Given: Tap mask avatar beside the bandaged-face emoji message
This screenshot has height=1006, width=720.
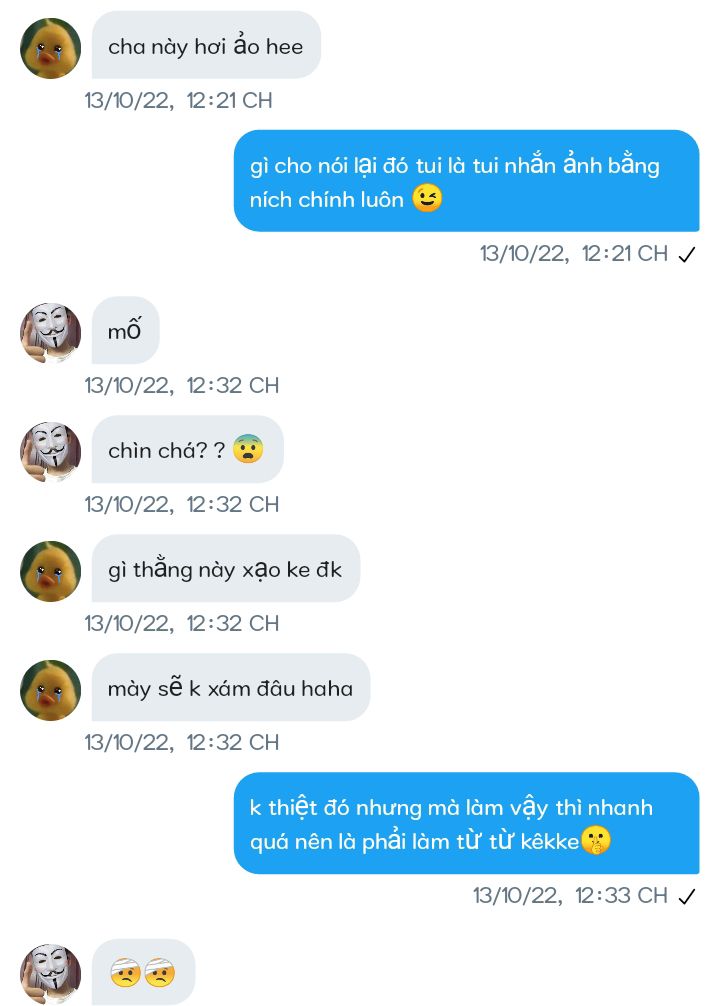Looking at the screenshot, I should pos(50,974).
